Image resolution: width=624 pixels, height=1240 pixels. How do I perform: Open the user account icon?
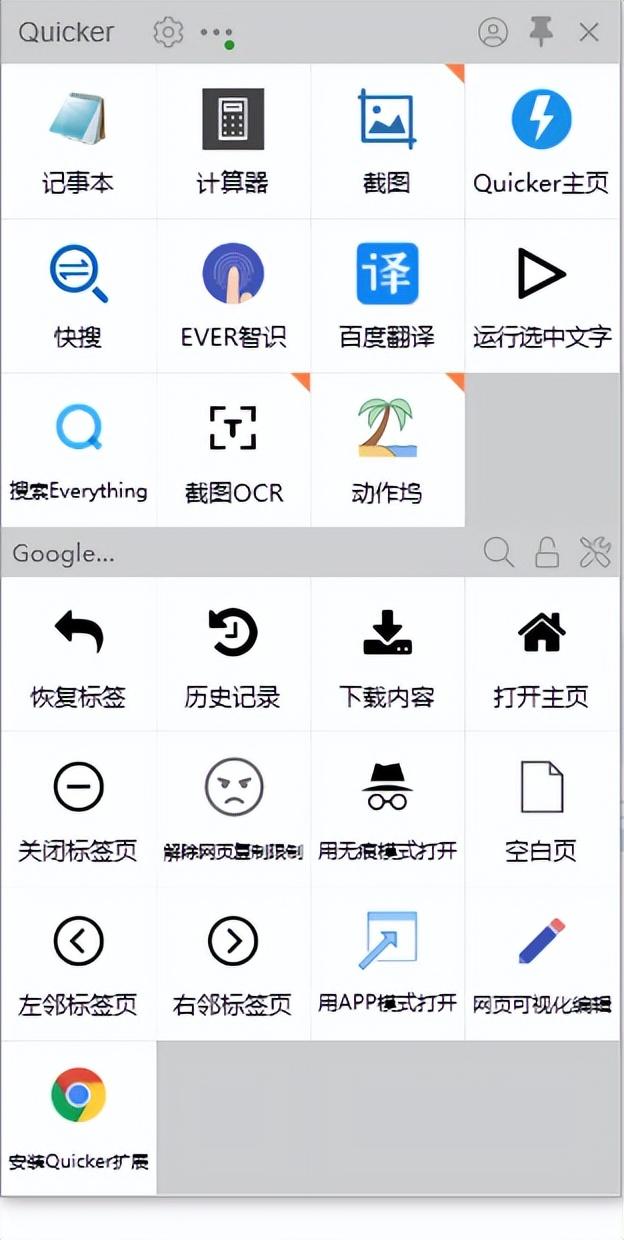(x=493, y=33)
